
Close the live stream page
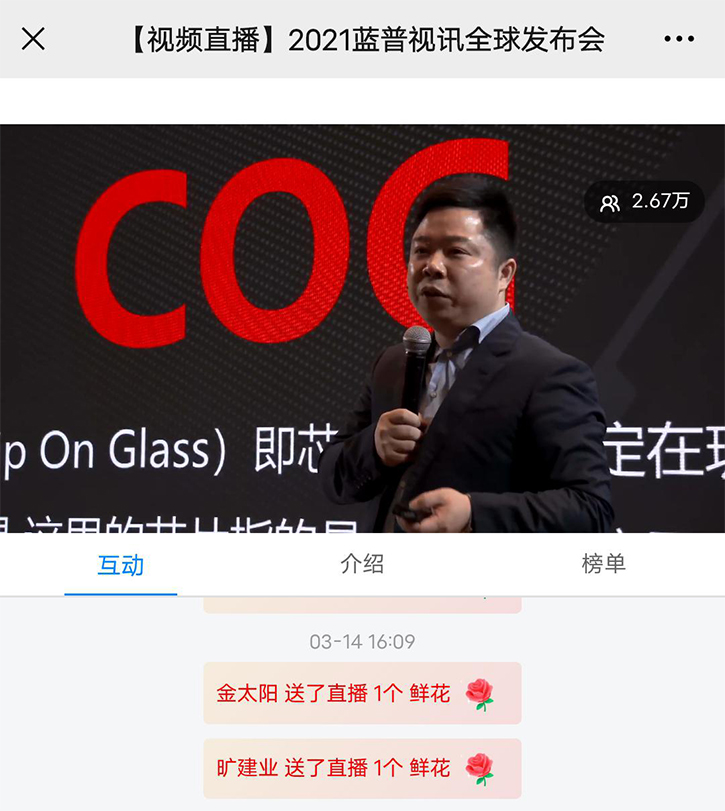pyautogui.click(x=33, y=39)
